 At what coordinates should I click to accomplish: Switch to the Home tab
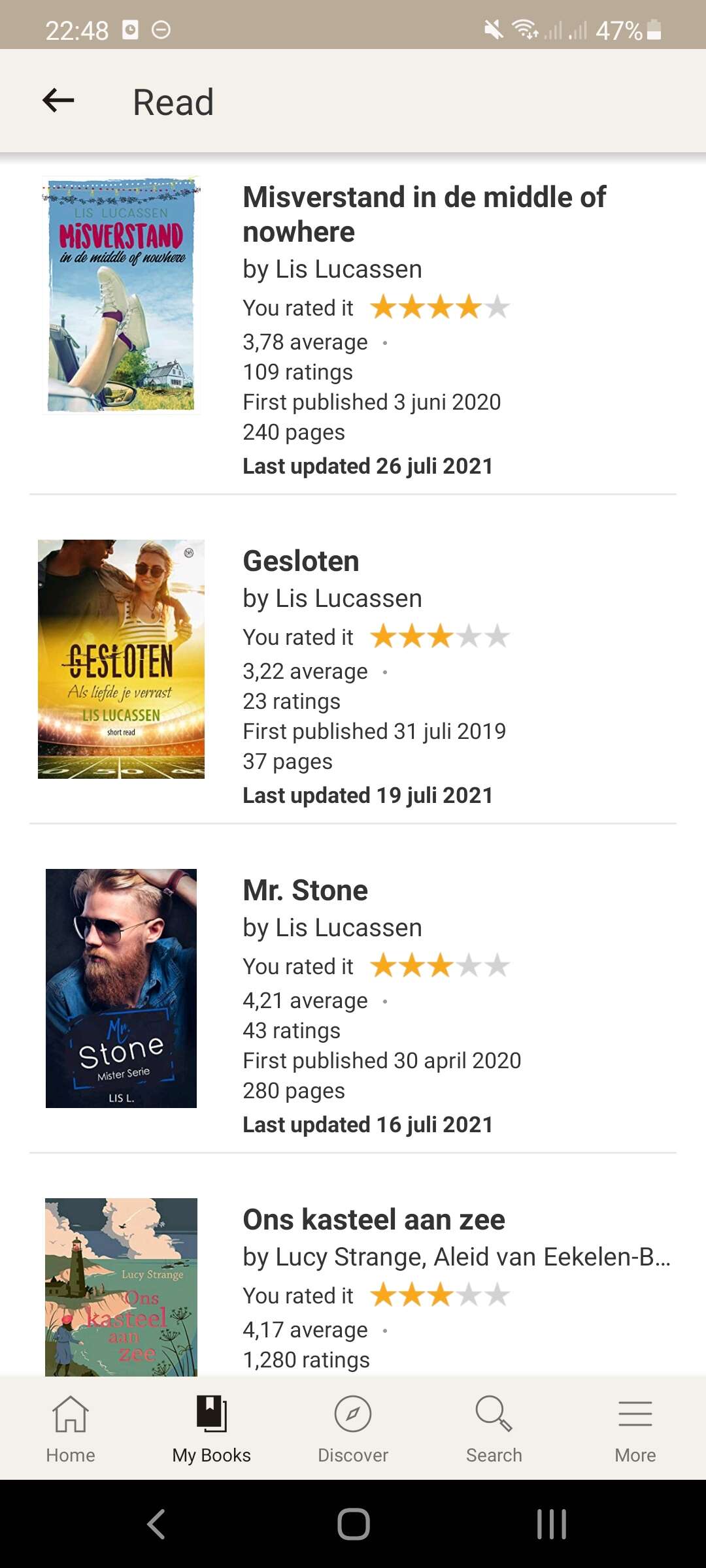(71, 1429)
